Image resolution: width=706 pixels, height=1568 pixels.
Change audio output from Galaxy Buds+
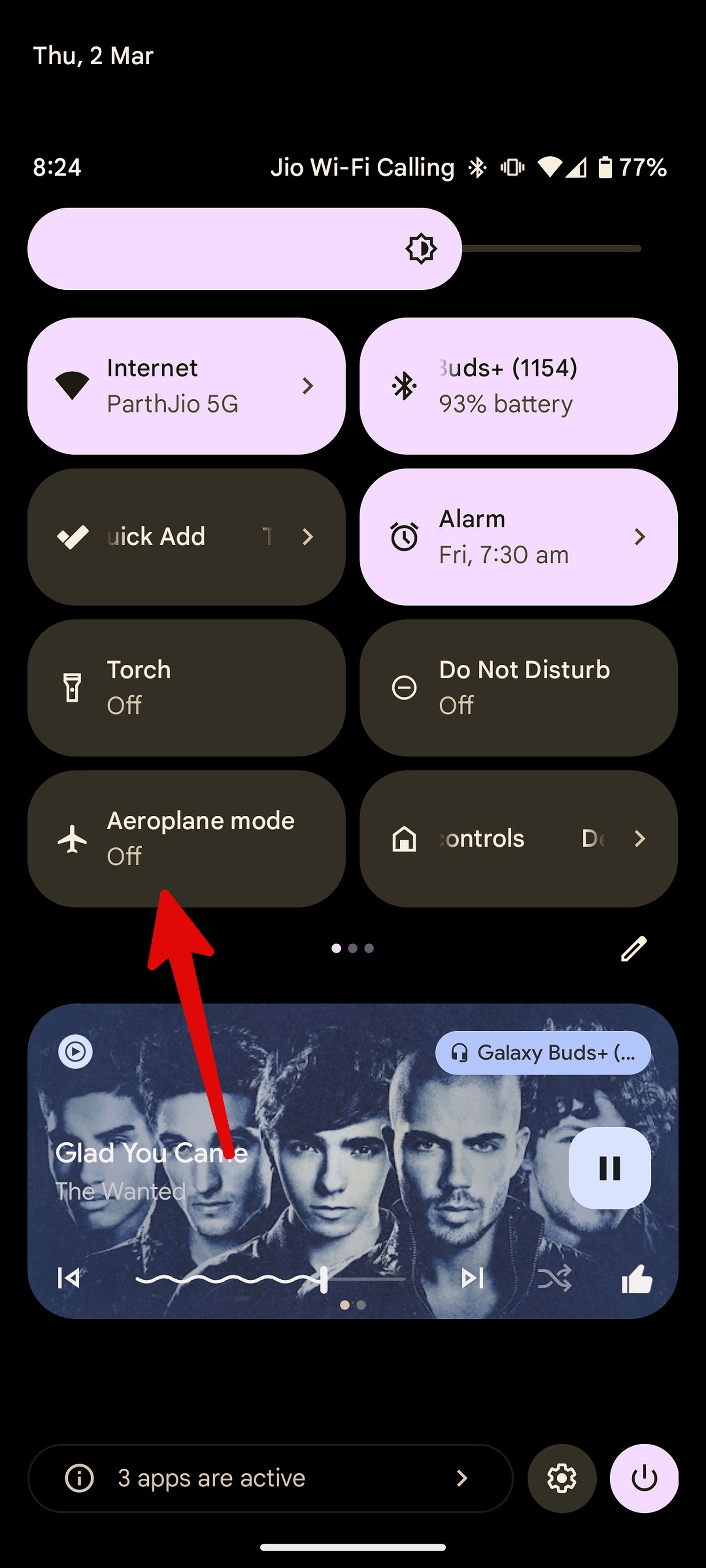tap(543, 1052)
